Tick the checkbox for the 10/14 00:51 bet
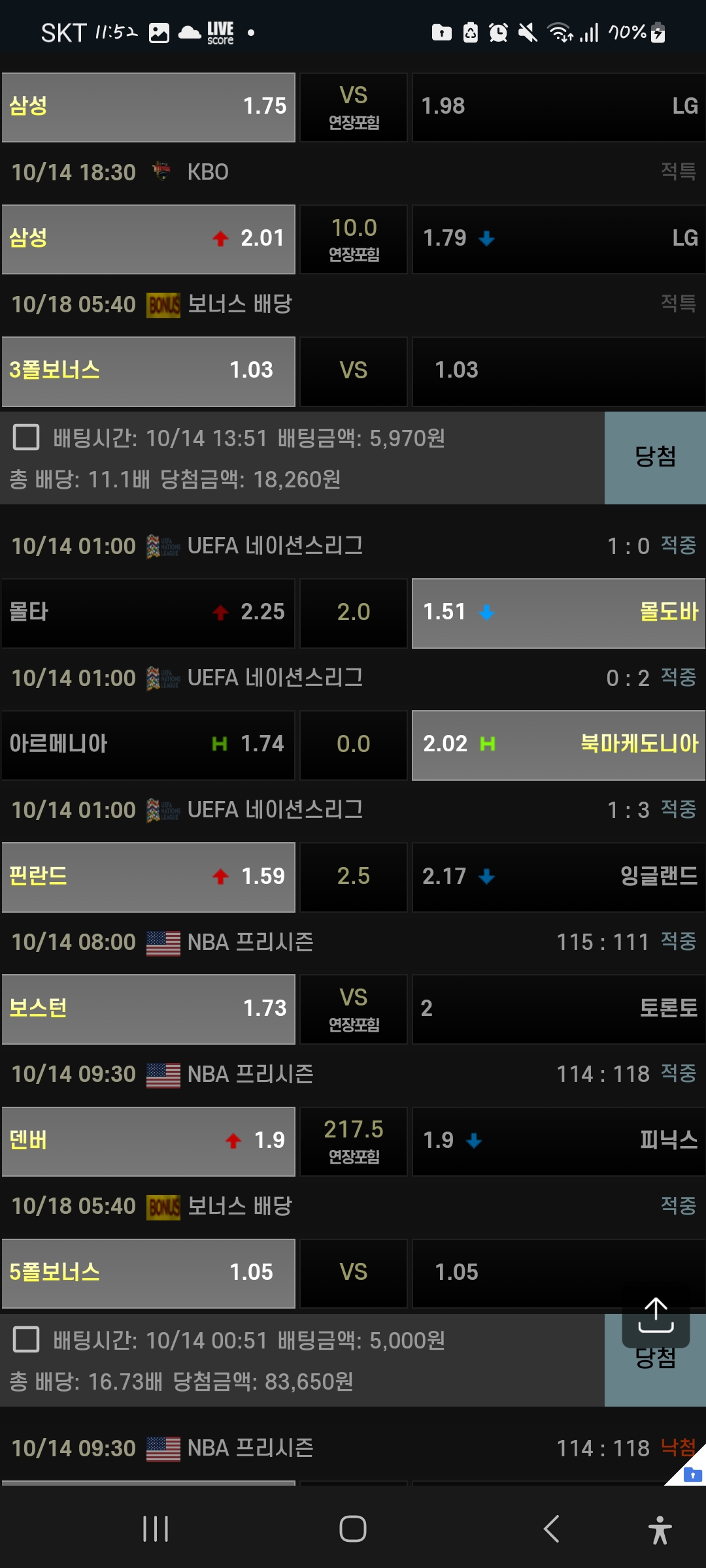 tap(26, 1339)
